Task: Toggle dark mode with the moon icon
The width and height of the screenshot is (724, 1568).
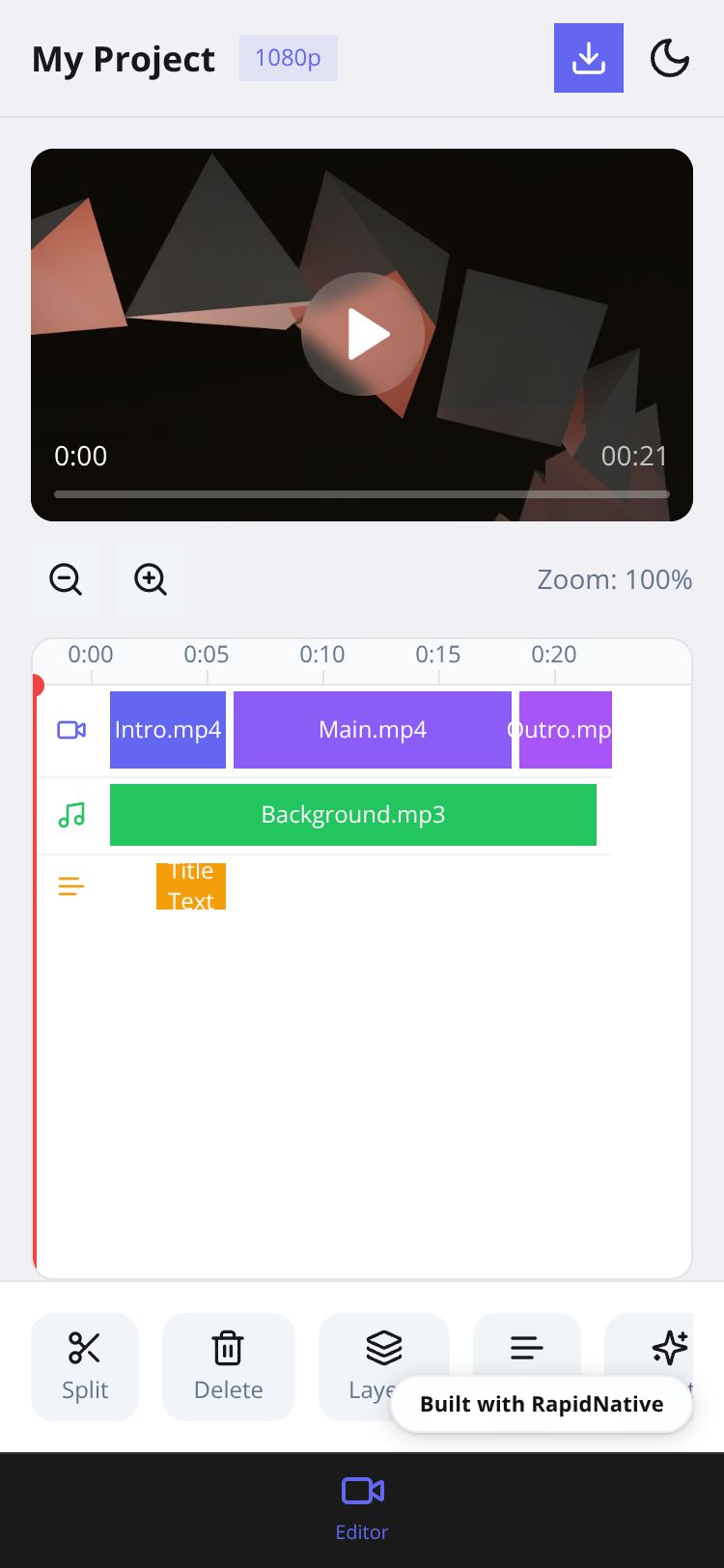Action: [669, 58]
